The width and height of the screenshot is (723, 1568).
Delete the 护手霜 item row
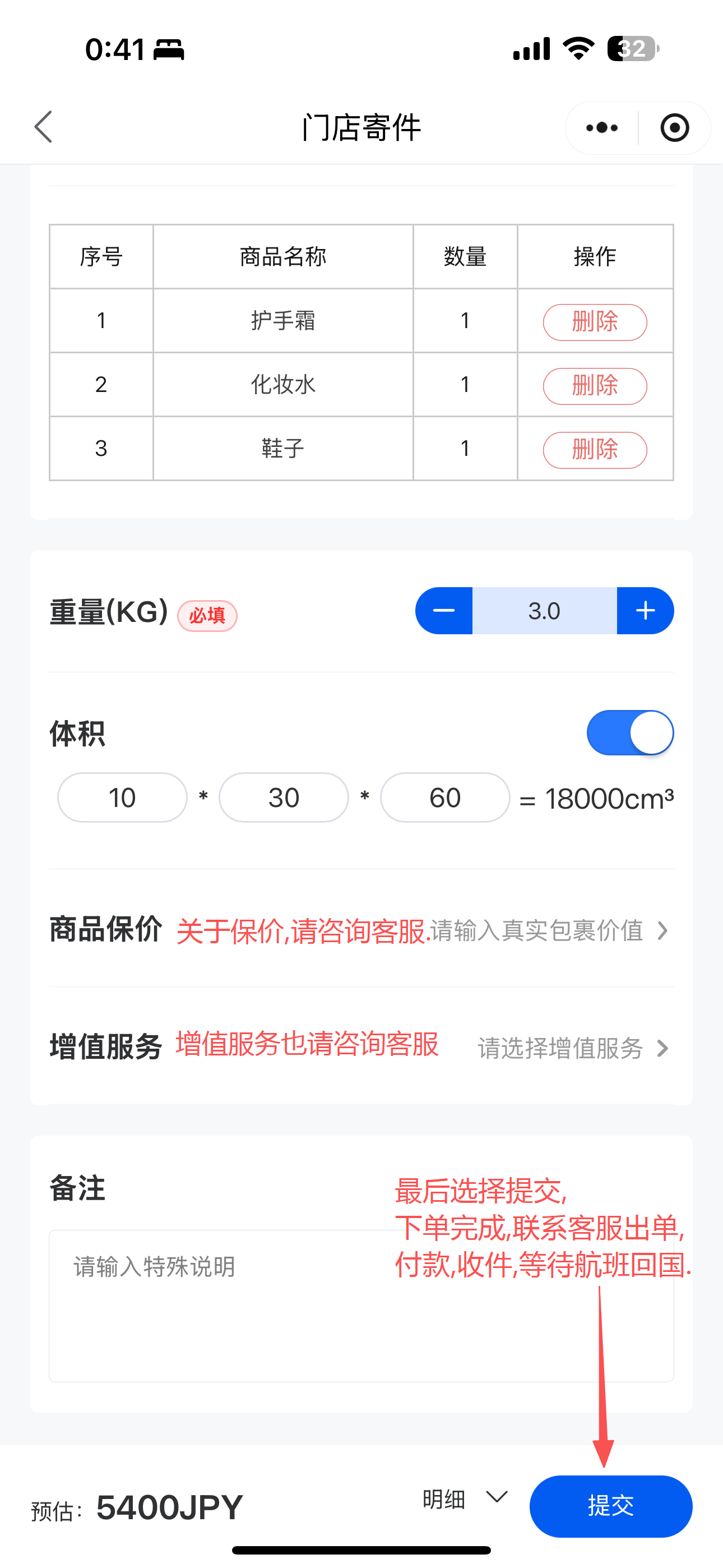[595, 322]
